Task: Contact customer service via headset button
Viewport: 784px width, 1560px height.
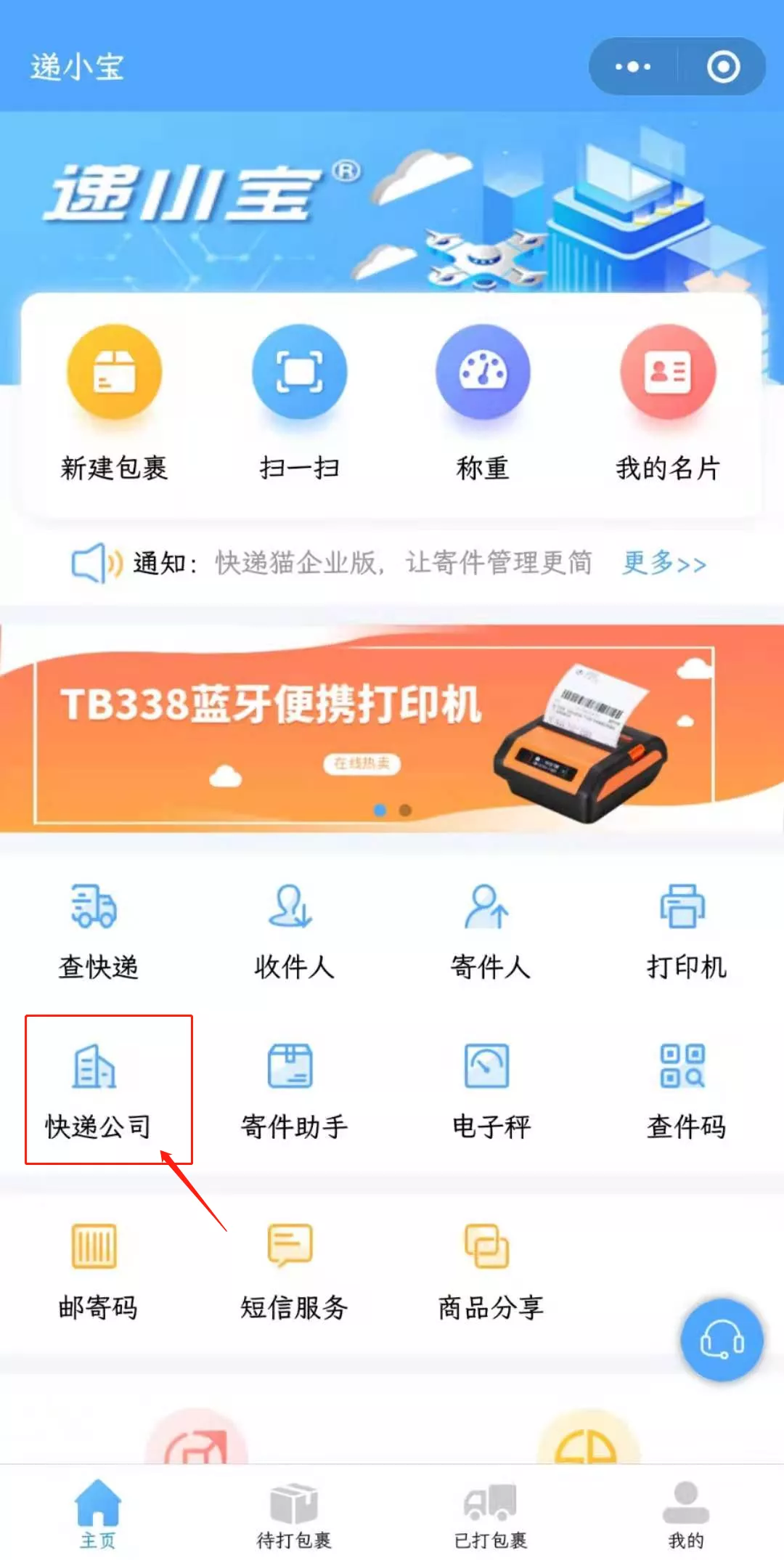Action: point(722,1340)
